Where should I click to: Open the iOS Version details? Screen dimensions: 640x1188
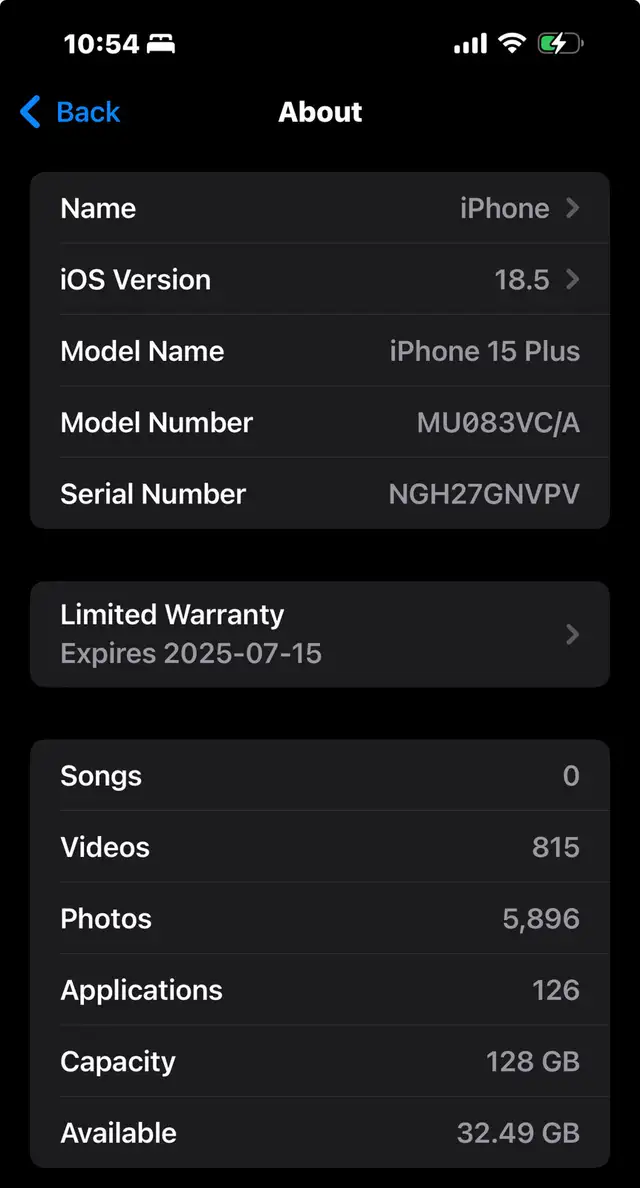320,279
